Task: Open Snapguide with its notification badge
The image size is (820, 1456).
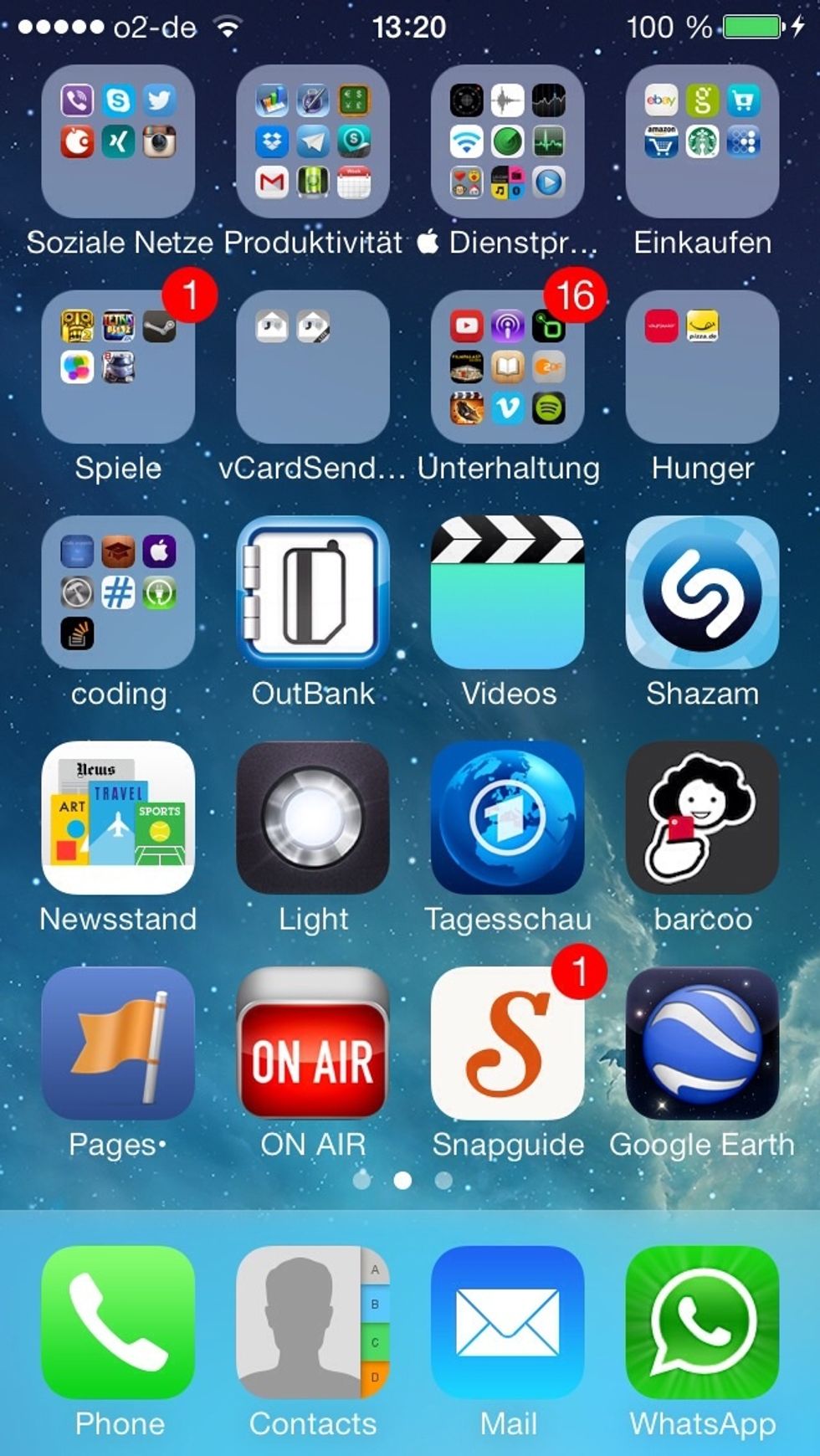Action: click(x=506, y=1043)
